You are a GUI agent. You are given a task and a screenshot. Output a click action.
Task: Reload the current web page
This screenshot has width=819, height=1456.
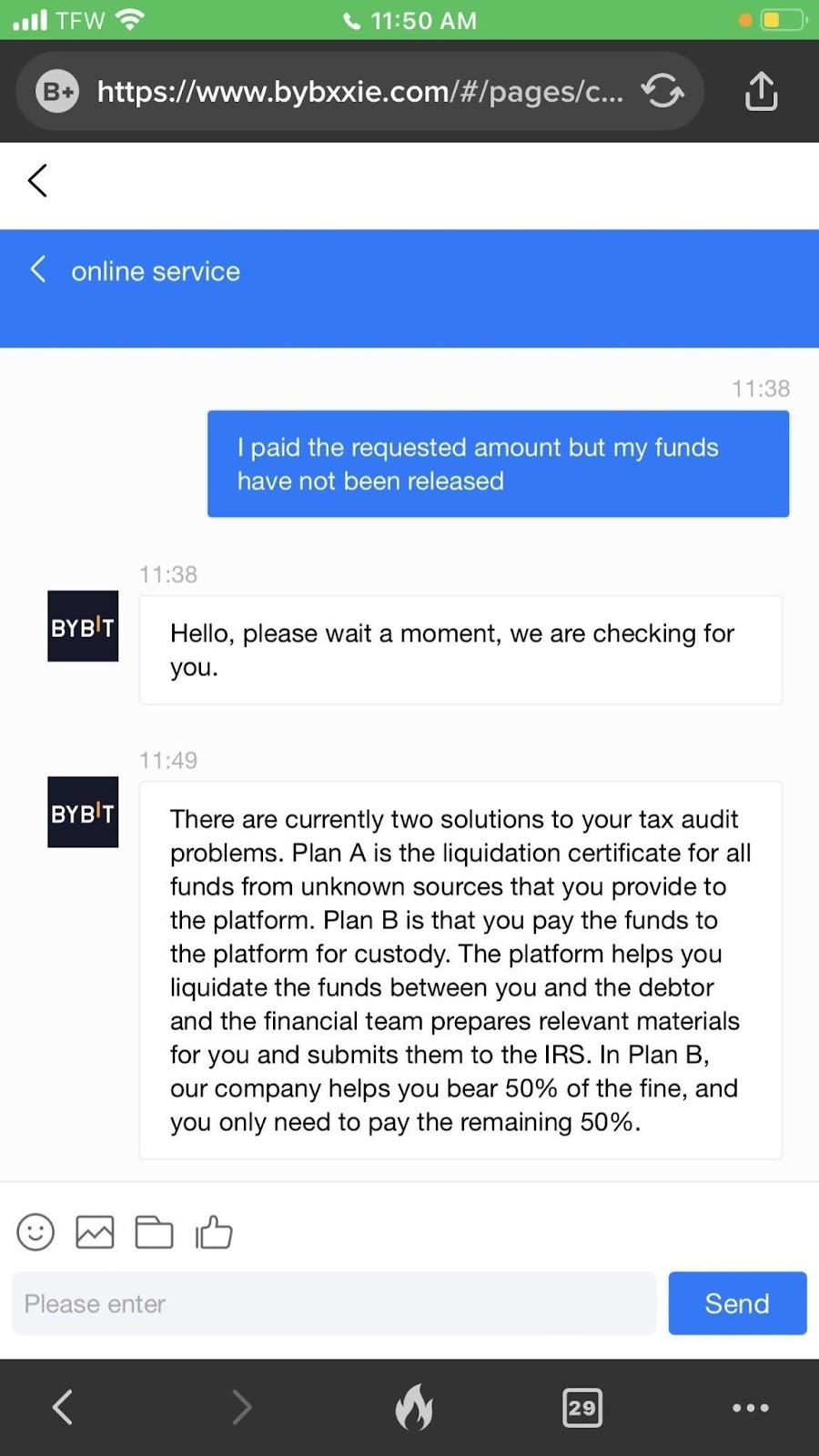click(x=662, y=91)
